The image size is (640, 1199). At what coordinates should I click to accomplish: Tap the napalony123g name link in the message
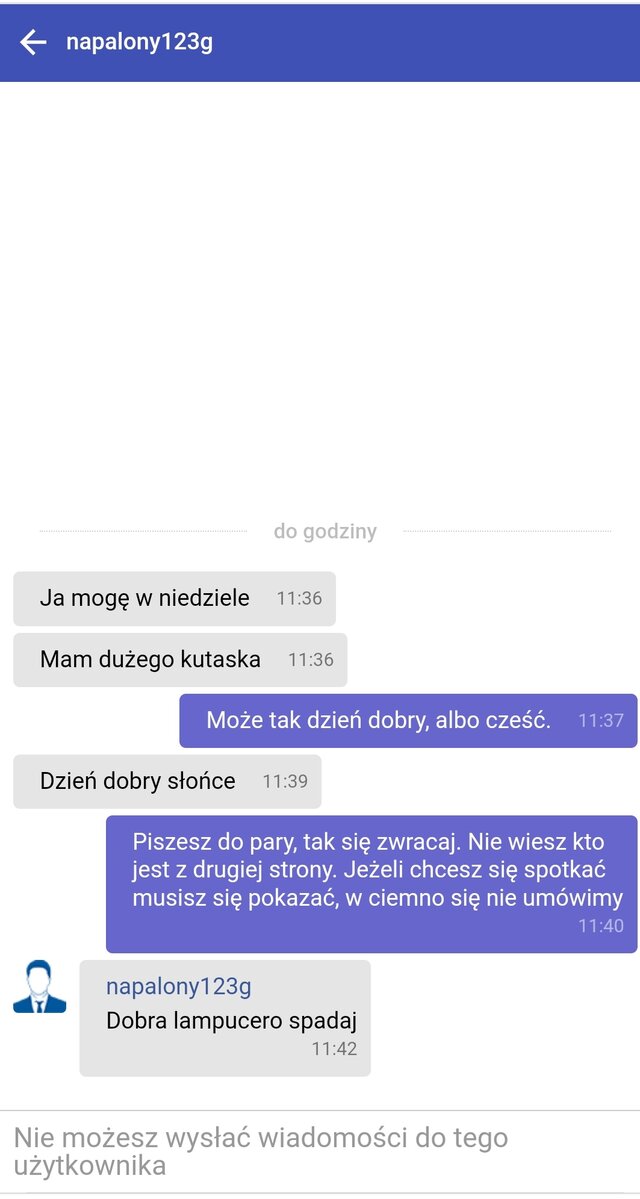pos(178,986)
